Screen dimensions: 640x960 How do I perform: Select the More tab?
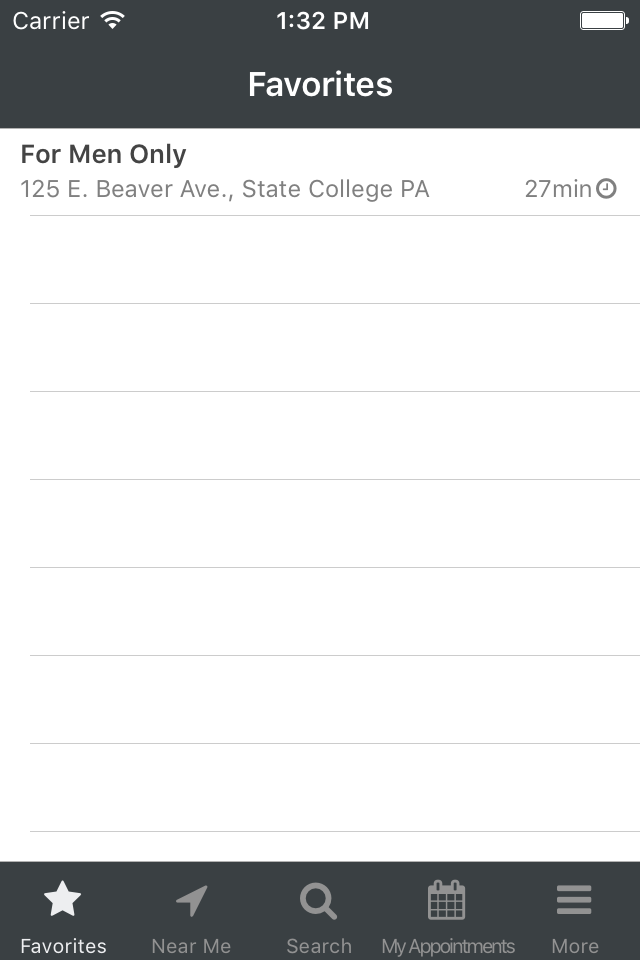click(575, 916)
